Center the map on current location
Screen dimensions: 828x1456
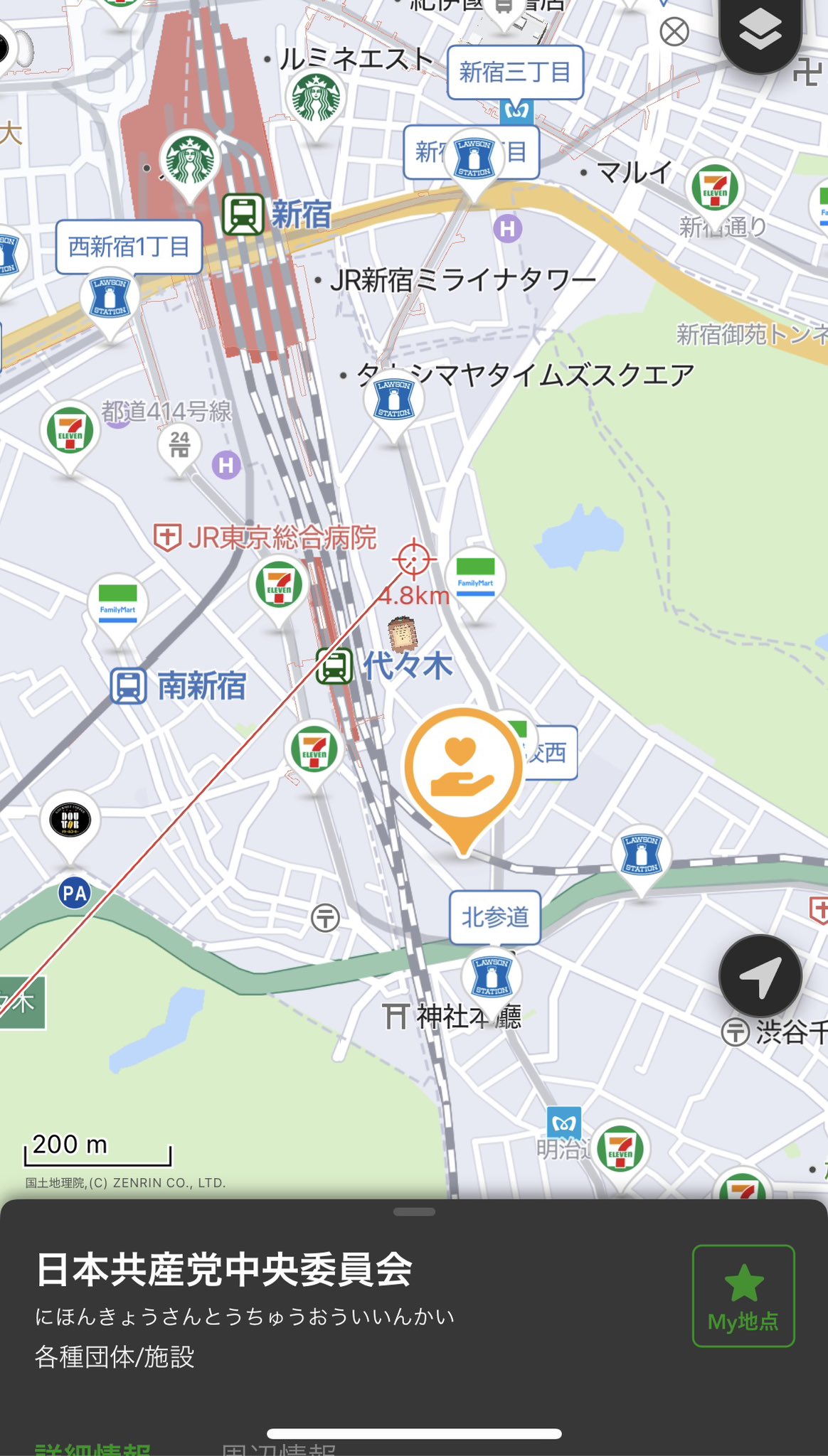click(x=760, y=976)
